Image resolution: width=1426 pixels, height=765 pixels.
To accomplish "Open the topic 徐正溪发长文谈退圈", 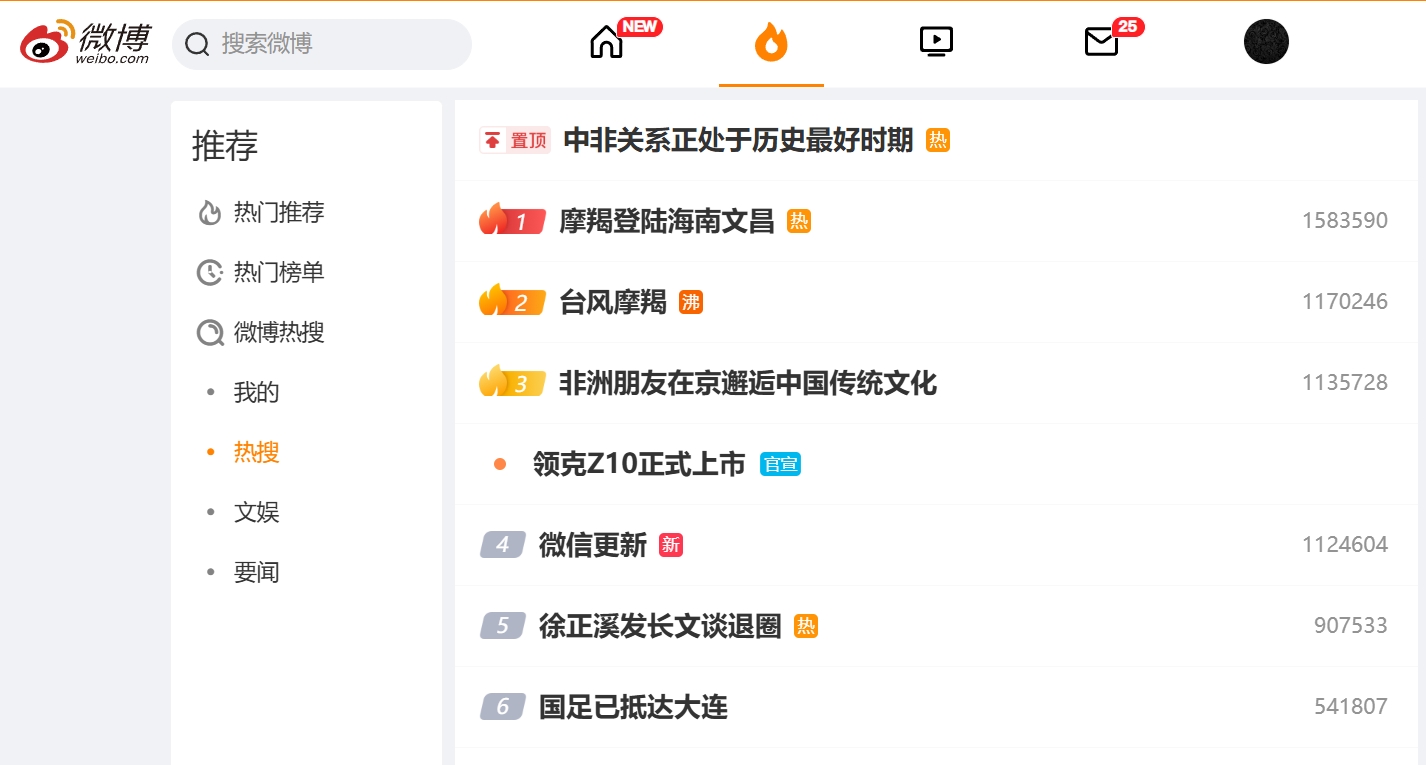I will pos(660,626).
